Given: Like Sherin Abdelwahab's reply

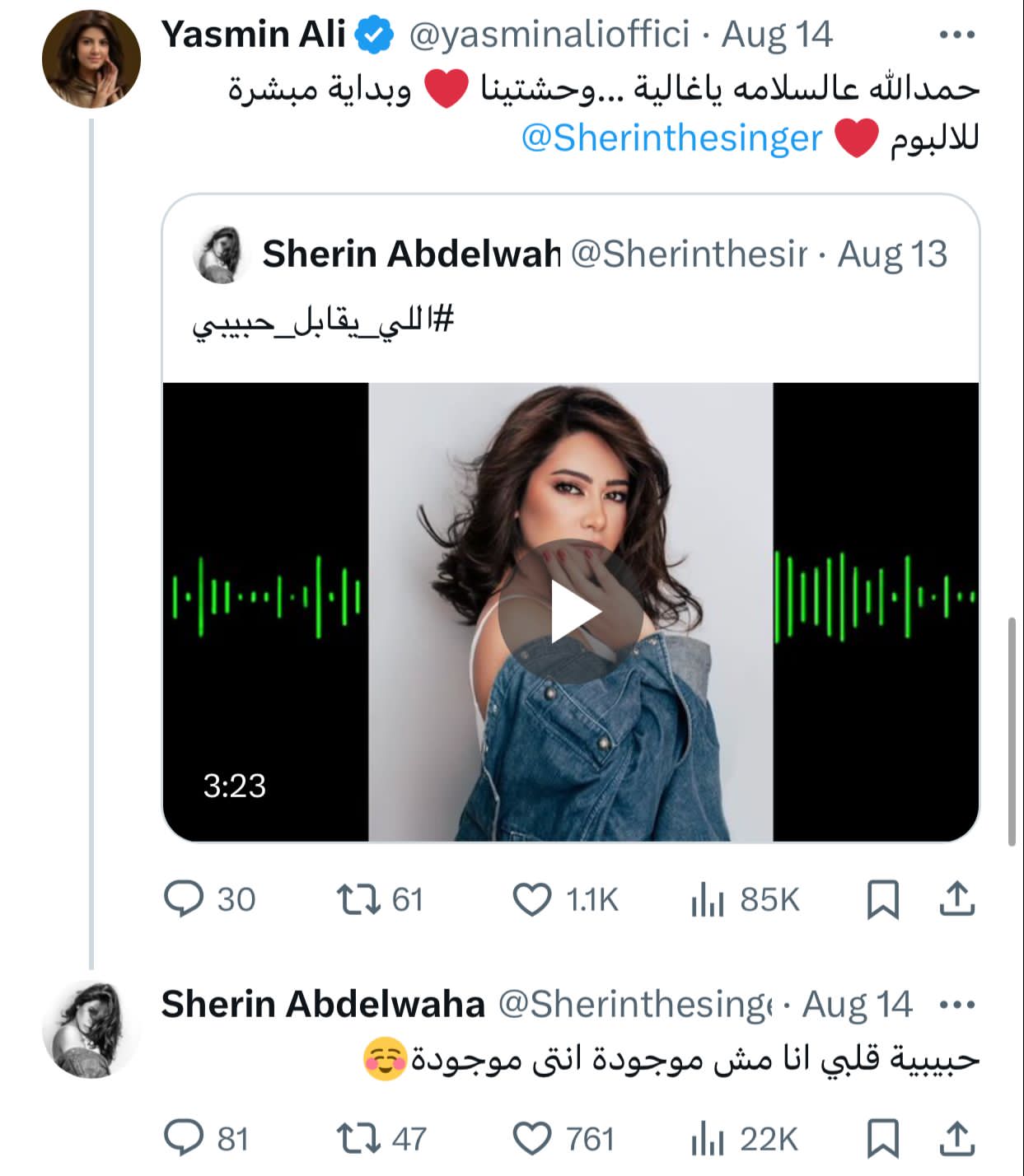Looking at the screenshot, I should [532, 1138].
